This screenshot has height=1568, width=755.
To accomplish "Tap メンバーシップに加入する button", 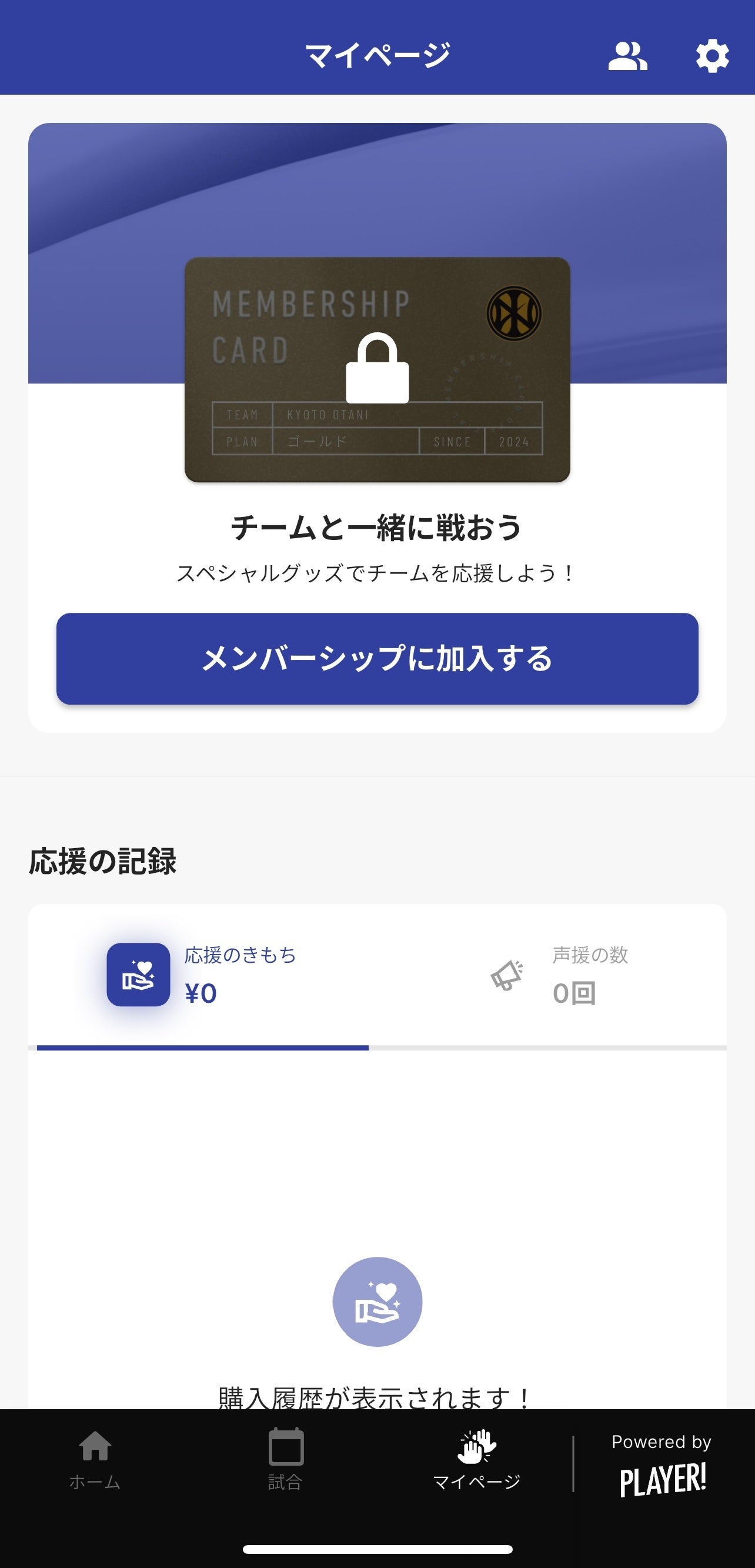I will pos(377,659).
